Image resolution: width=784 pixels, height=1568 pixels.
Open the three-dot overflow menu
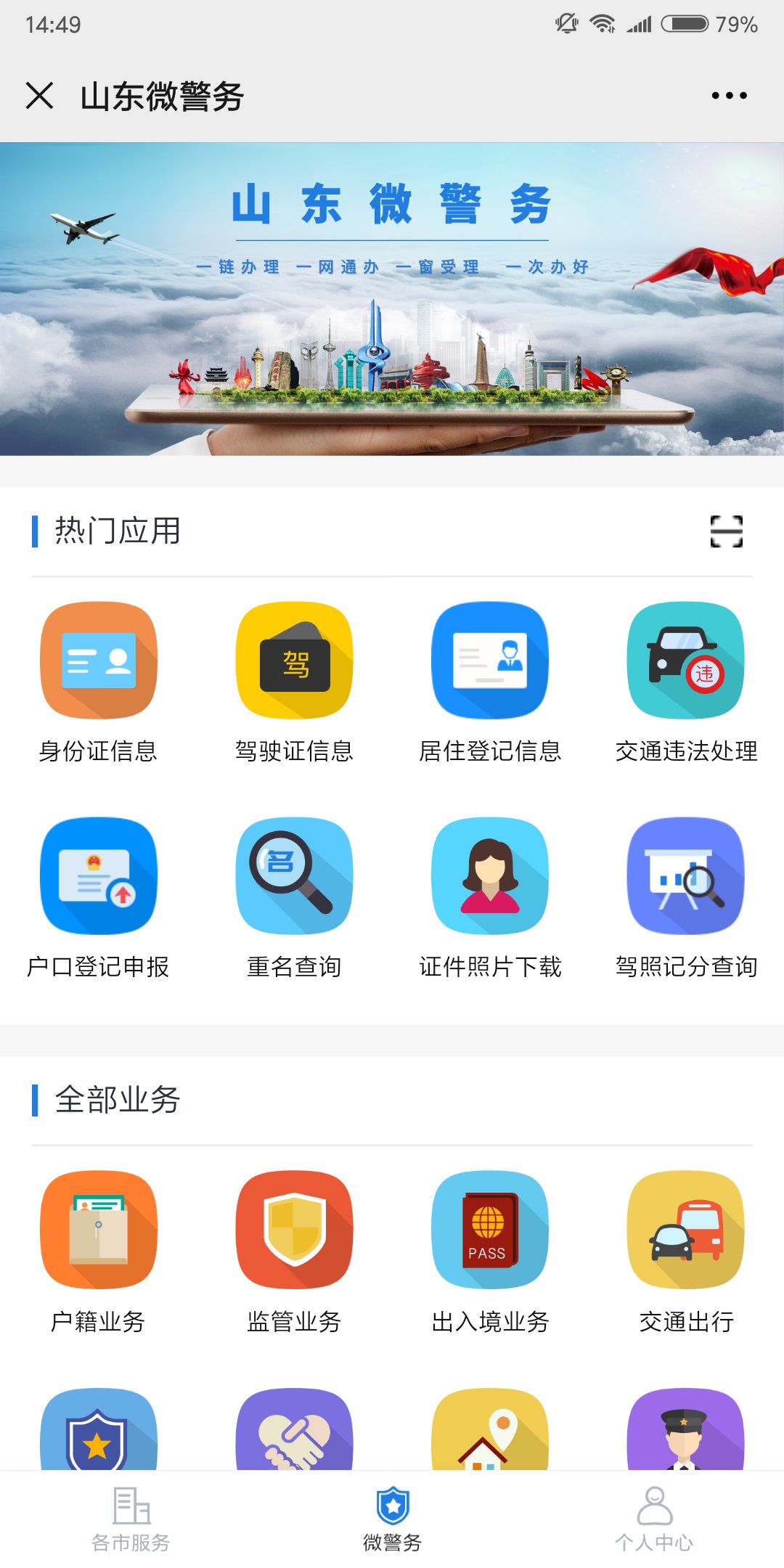click(729, 96)
